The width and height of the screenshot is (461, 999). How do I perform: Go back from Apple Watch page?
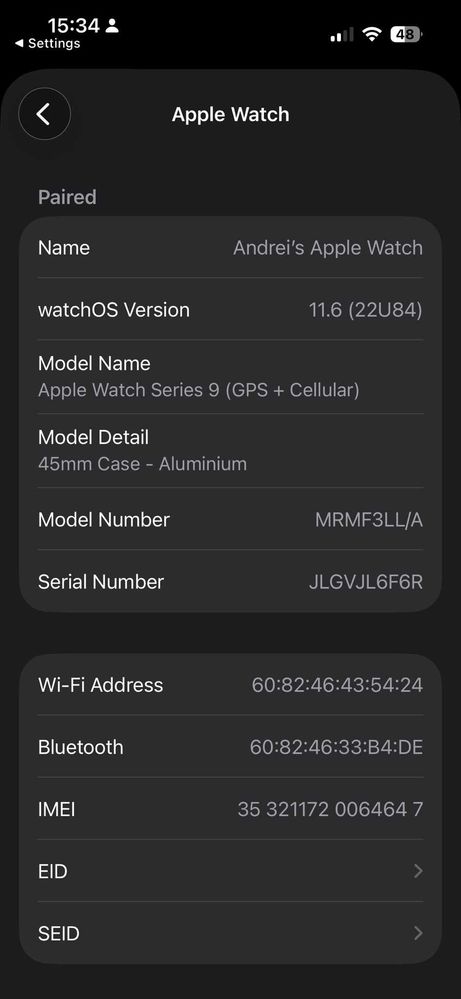click(x=44, y=115)
